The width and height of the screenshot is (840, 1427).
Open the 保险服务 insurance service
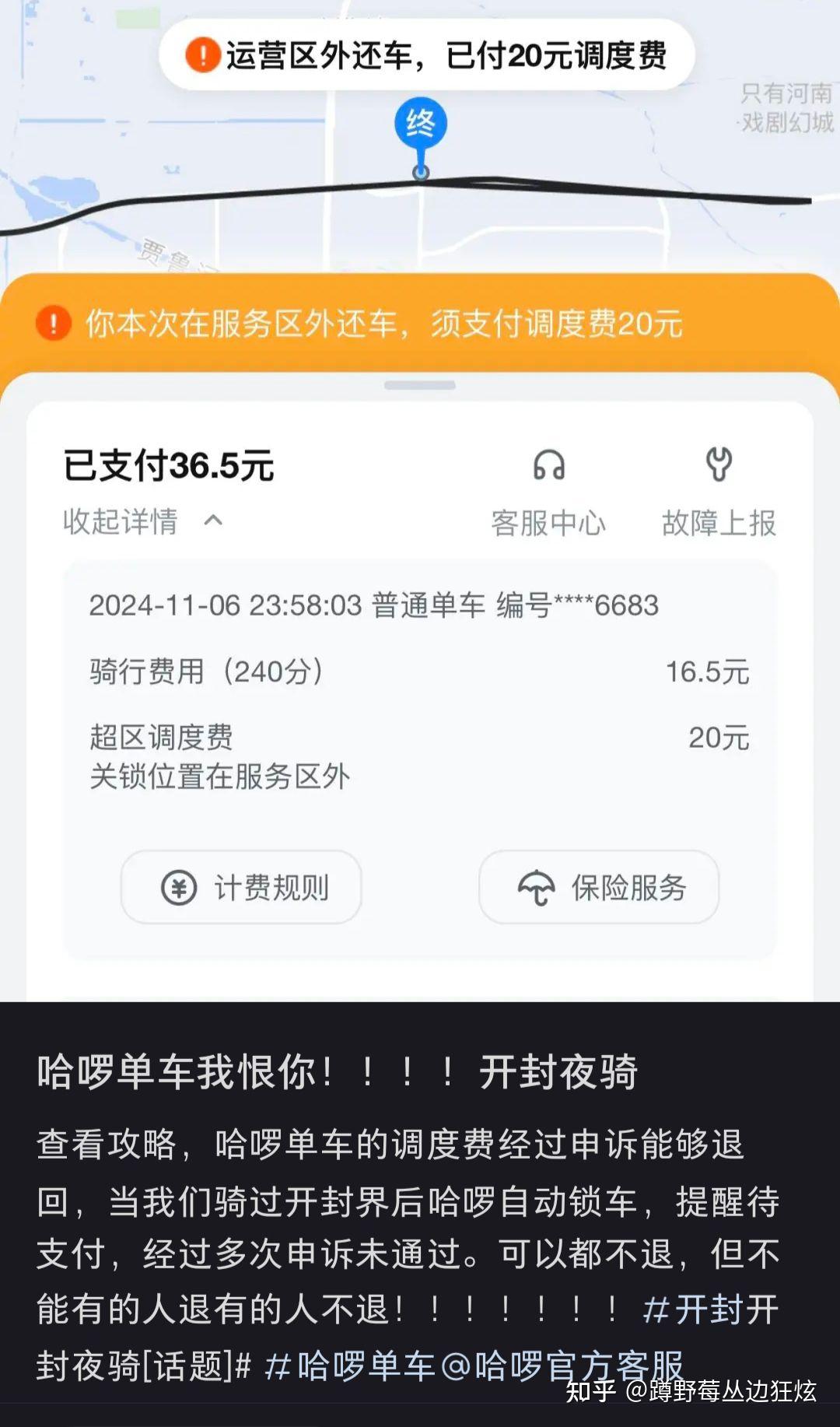click(599, 887)
